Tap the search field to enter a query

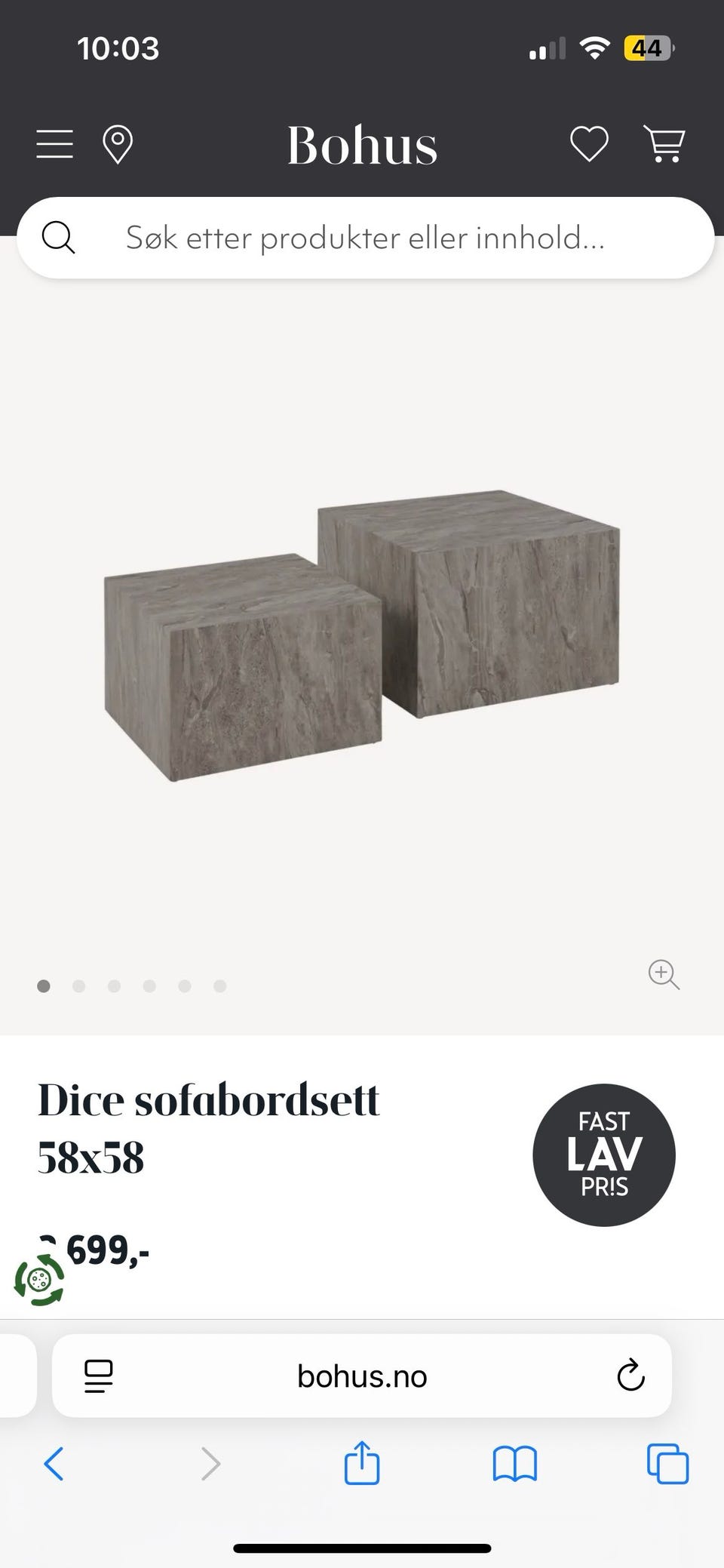[362, 238]
